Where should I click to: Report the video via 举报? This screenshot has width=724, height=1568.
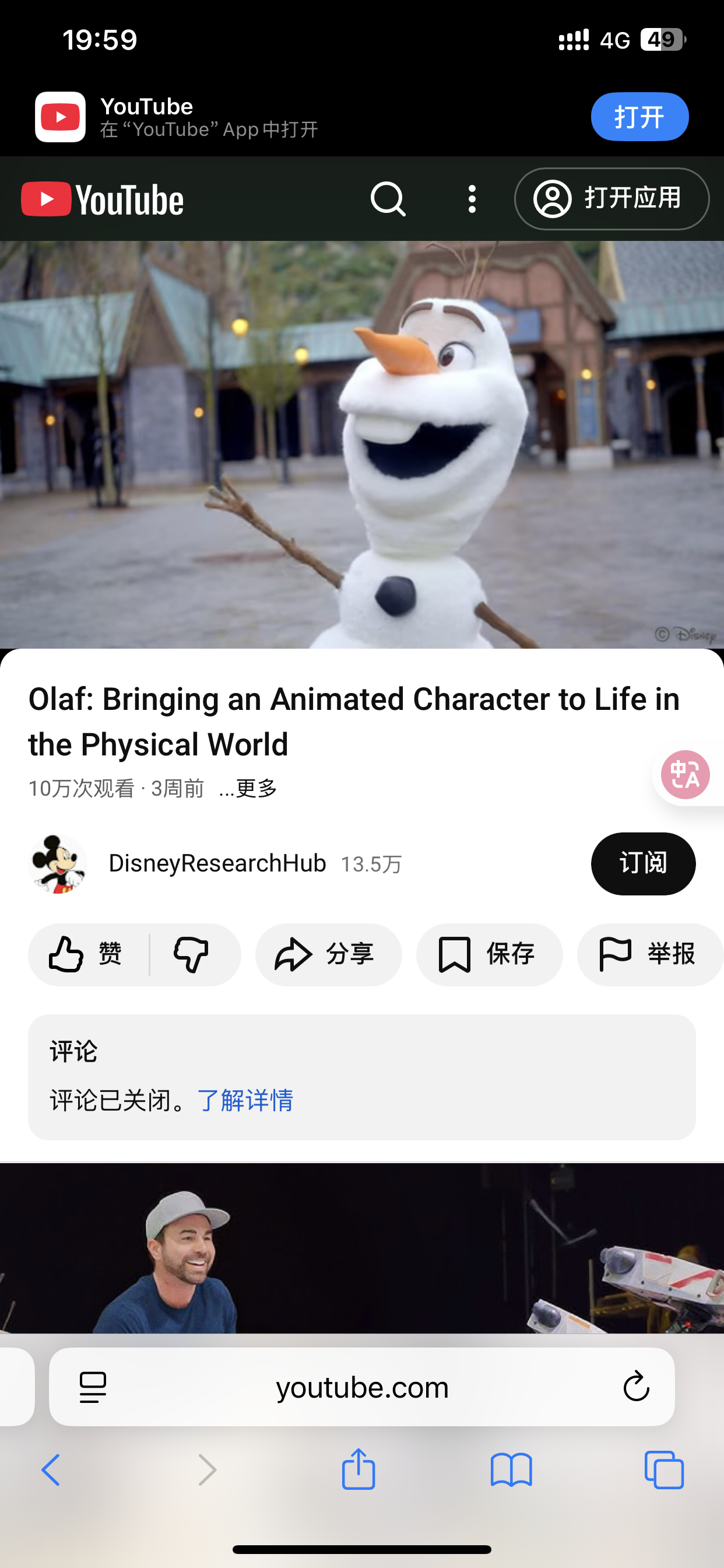pos(649,954)
